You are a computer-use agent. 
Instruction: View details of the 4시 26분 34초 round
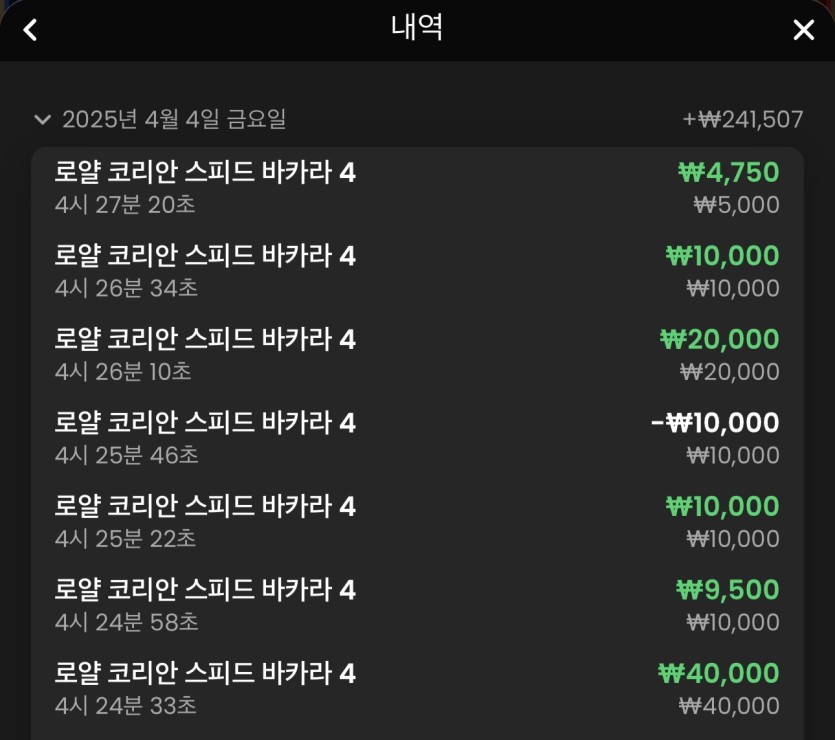click(x=416, y=272)
